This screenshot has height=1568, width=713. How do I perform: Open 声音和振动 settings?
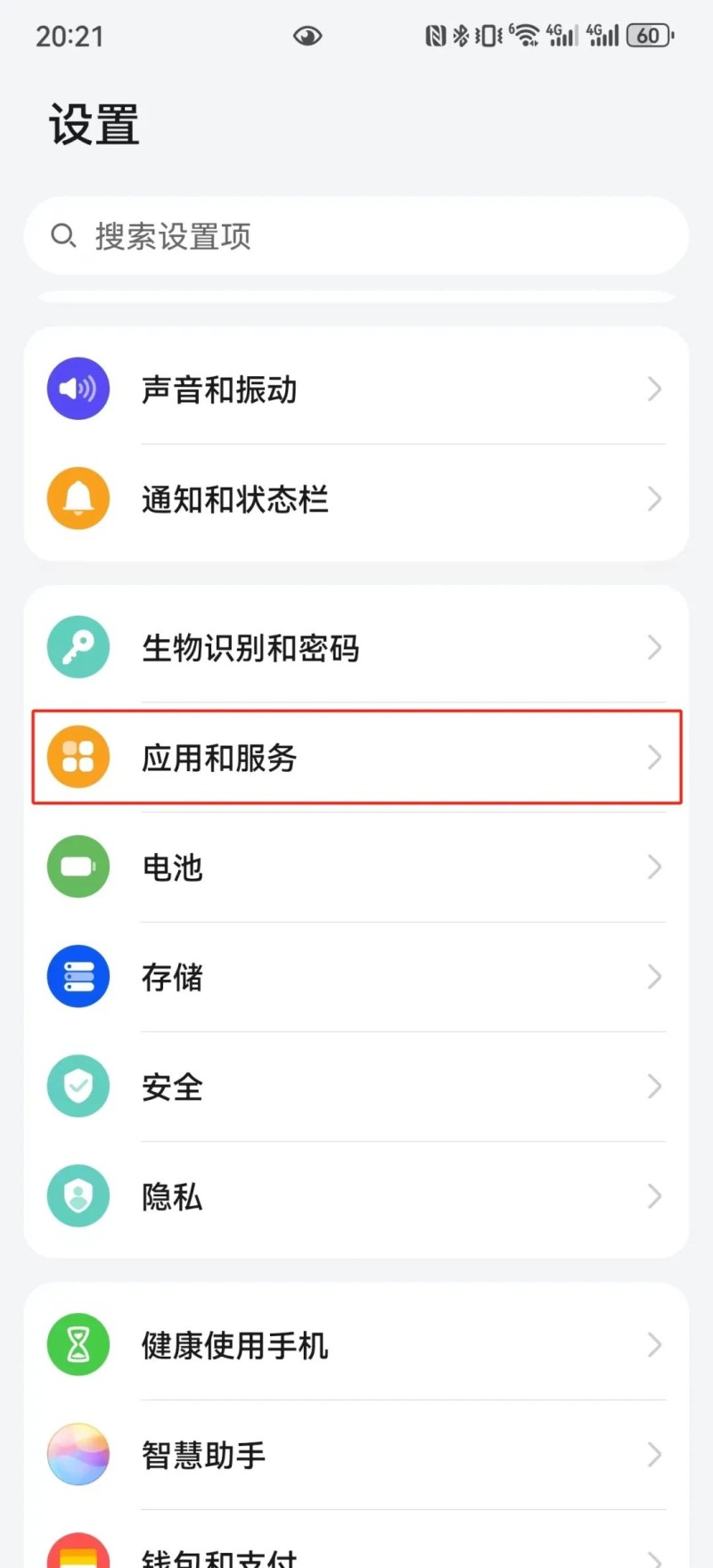[x=356, y=390]
